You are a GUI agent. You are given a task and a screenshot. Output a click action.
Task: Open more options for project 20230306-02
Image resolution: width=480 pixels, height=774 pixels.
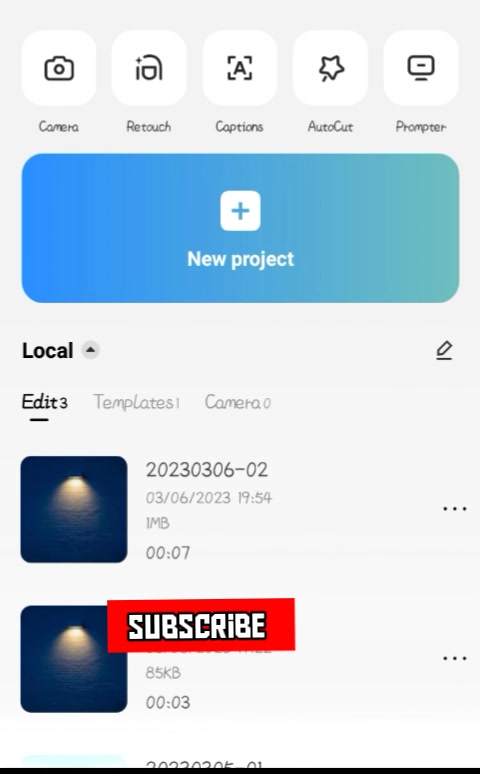coord(454,508)
